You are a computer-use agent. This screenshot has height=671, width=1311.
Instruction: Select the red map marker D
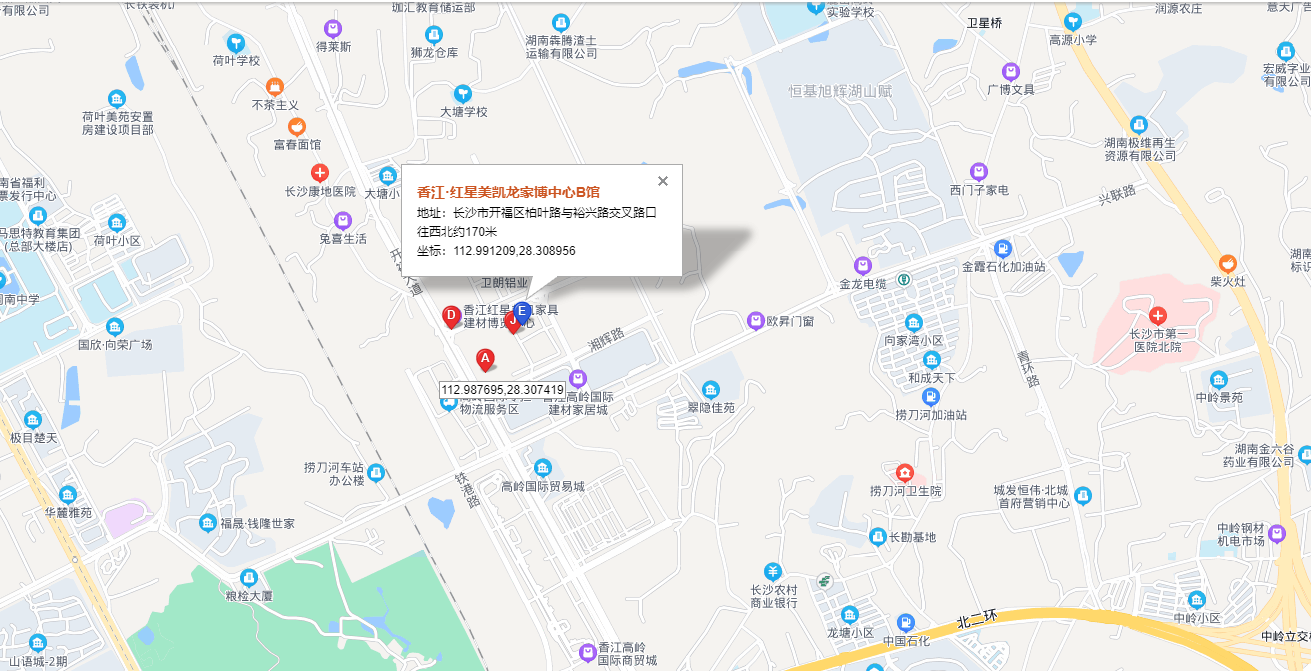[x=451, y=315]
